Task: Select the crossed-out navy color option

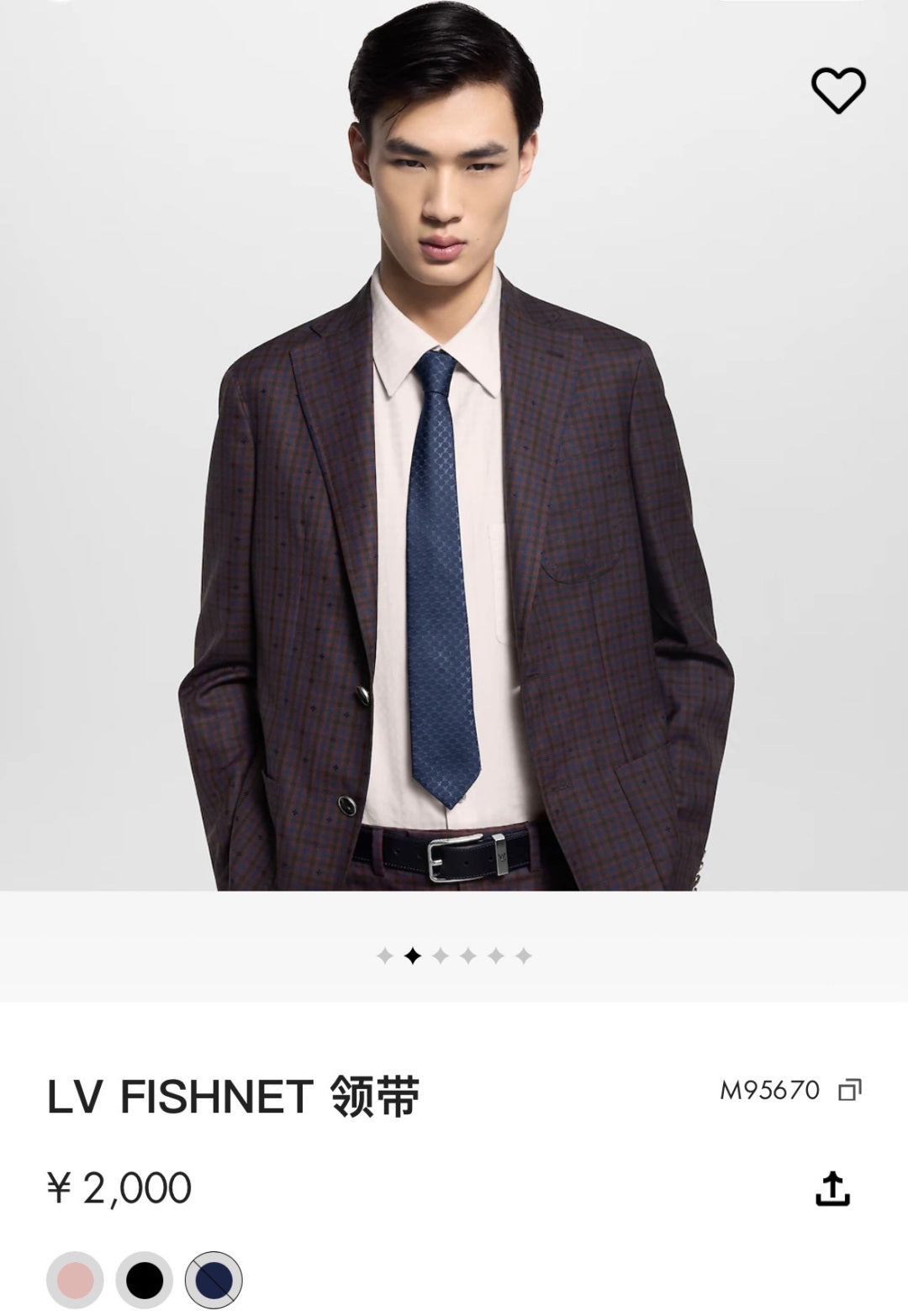Action: 214,1280
